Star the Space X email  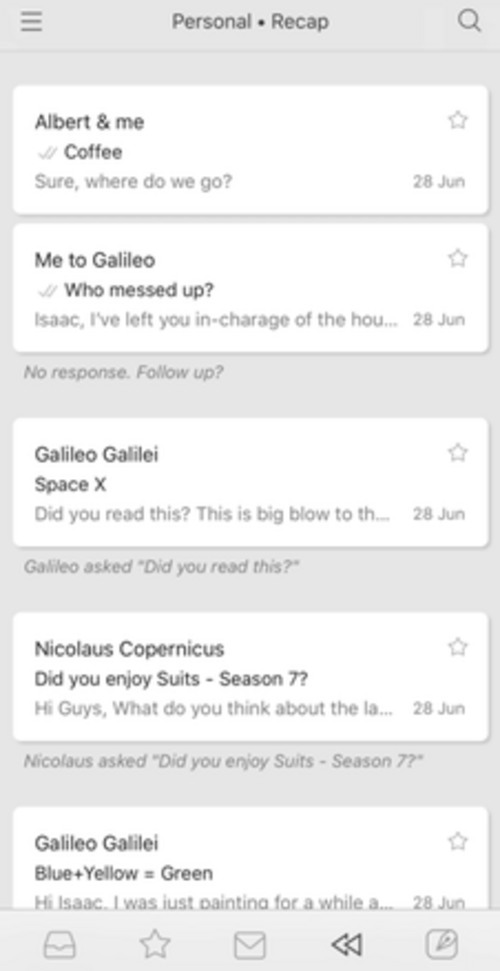[457, 453]
